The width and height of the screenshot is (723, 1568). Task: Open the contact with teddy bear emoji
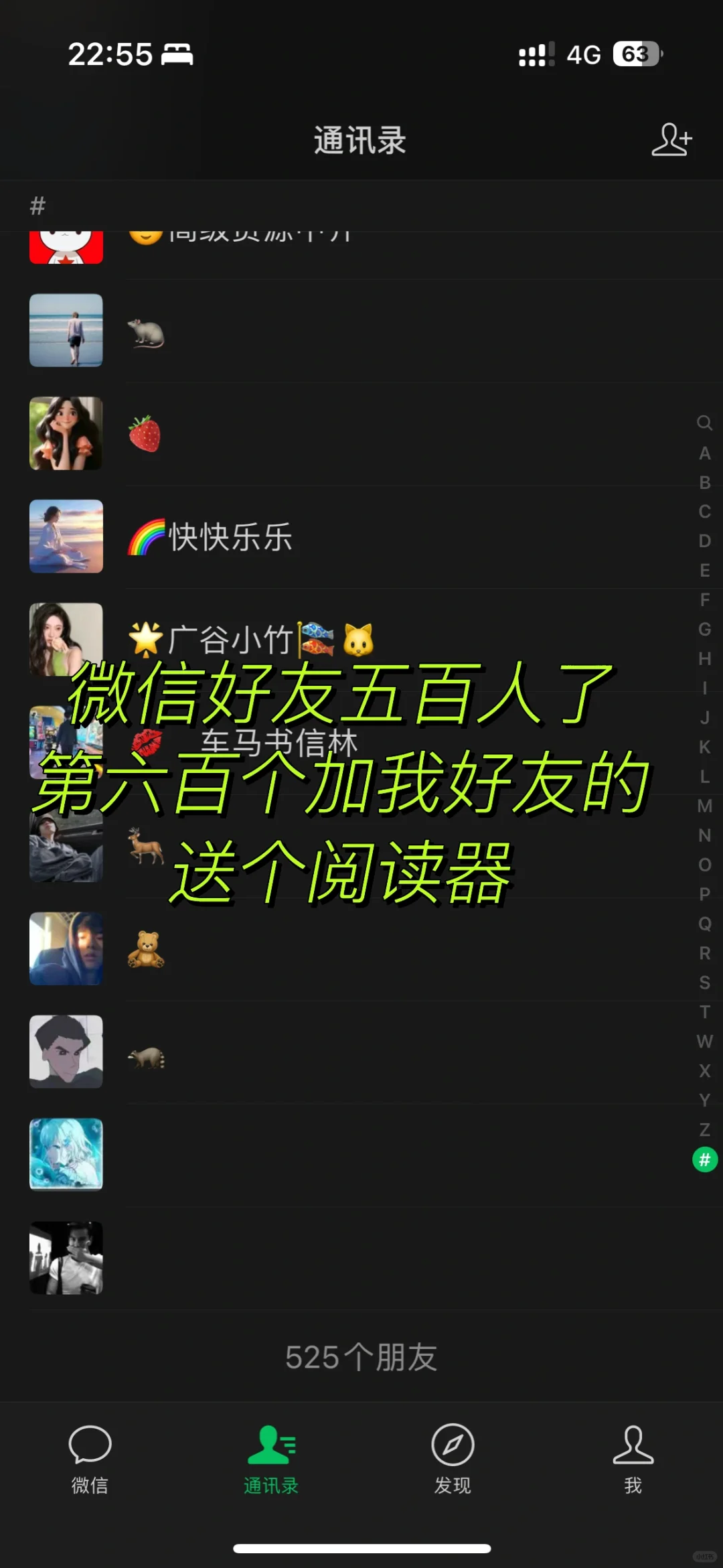(x=361, y=948)
